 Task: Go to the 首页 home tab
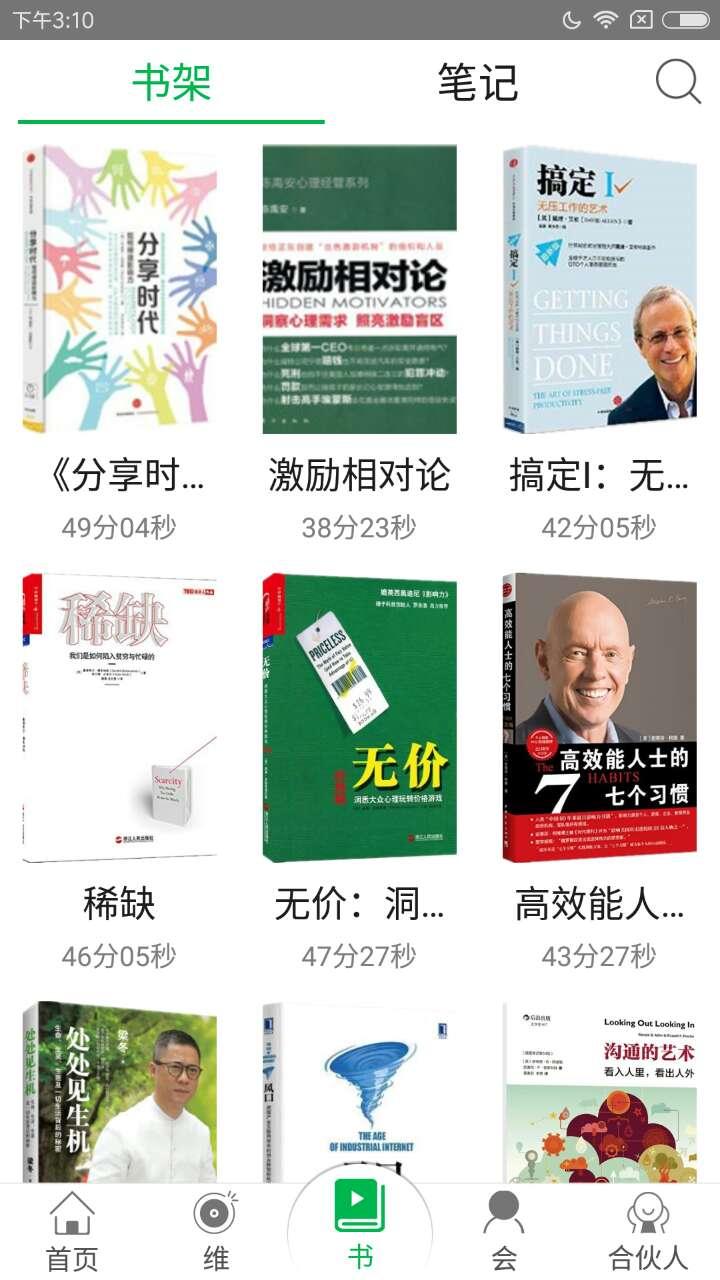[x=72, y=1232]
